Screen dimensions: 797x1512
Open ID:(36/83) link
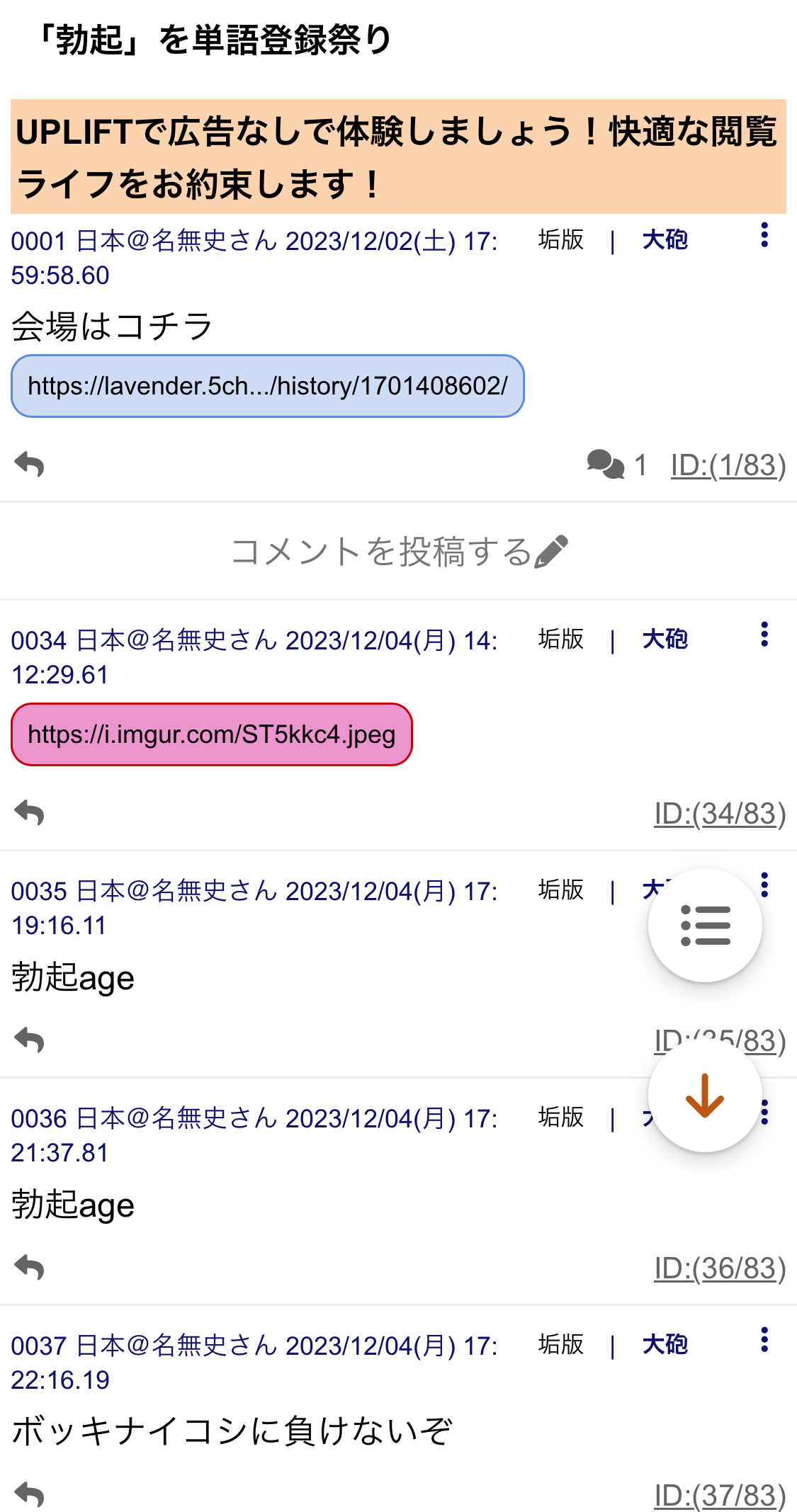pyautogui.click(x=720, y=1268)
